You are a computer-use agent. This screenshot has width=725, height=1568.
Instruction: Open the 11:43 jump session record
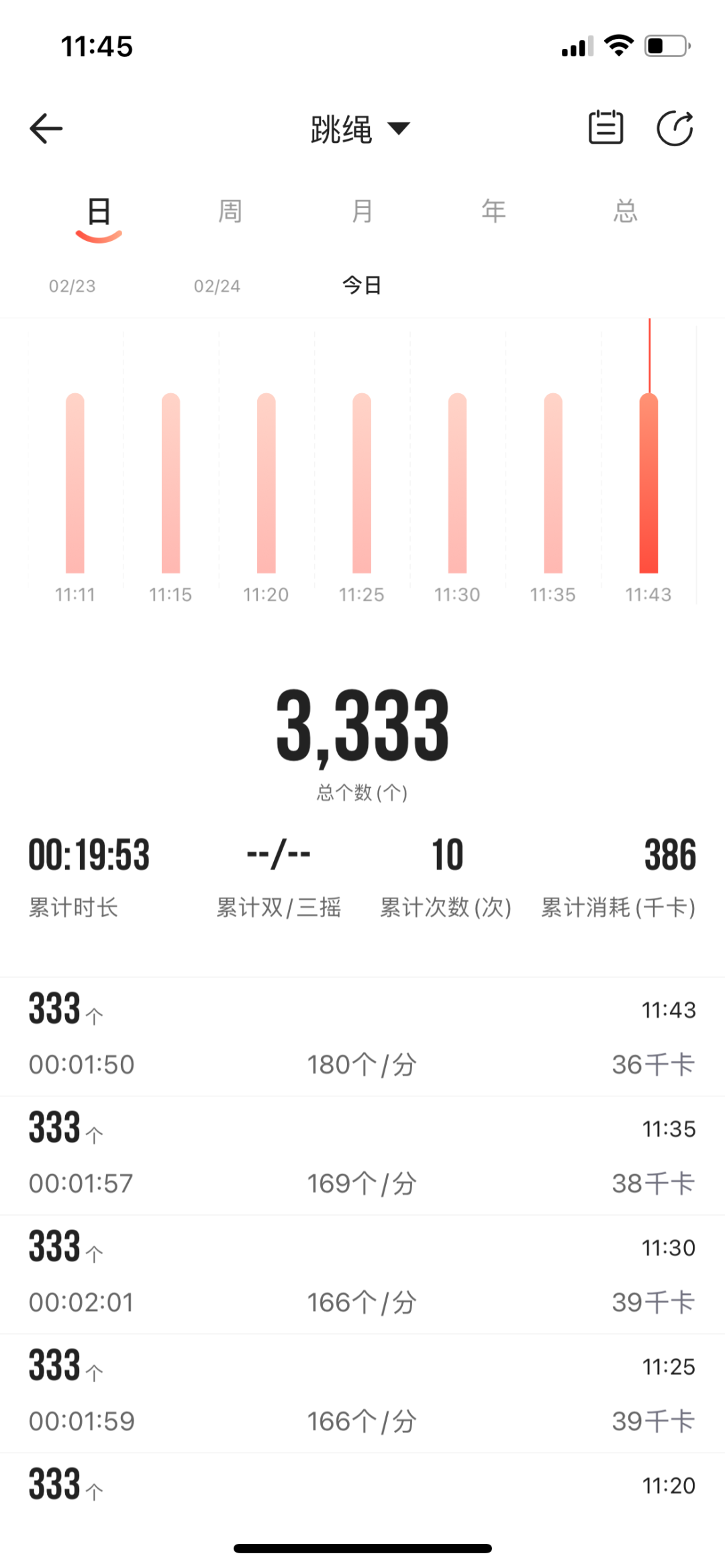[x=362, y=1037]
